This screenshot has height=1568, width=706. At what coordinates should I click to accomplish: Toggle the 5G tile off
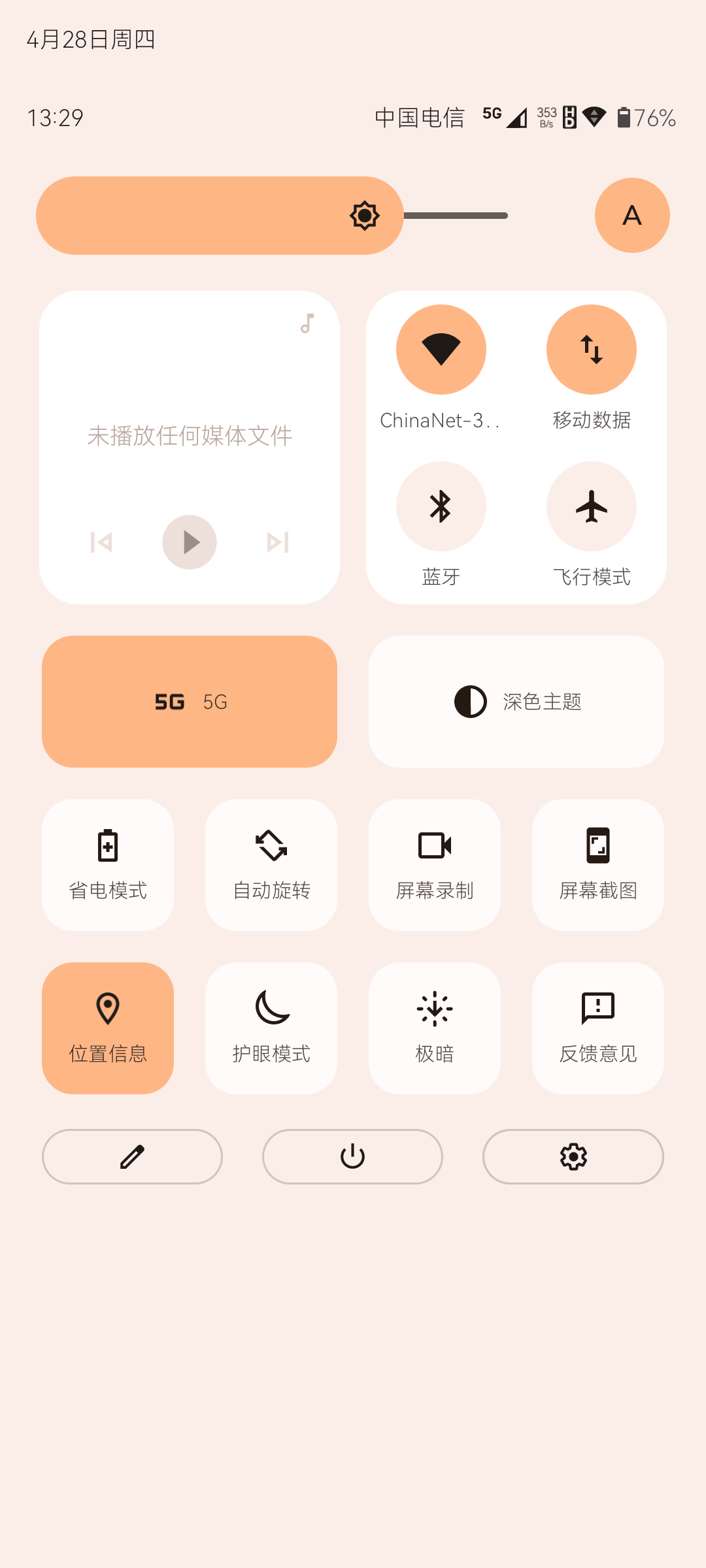coord(190,702)
